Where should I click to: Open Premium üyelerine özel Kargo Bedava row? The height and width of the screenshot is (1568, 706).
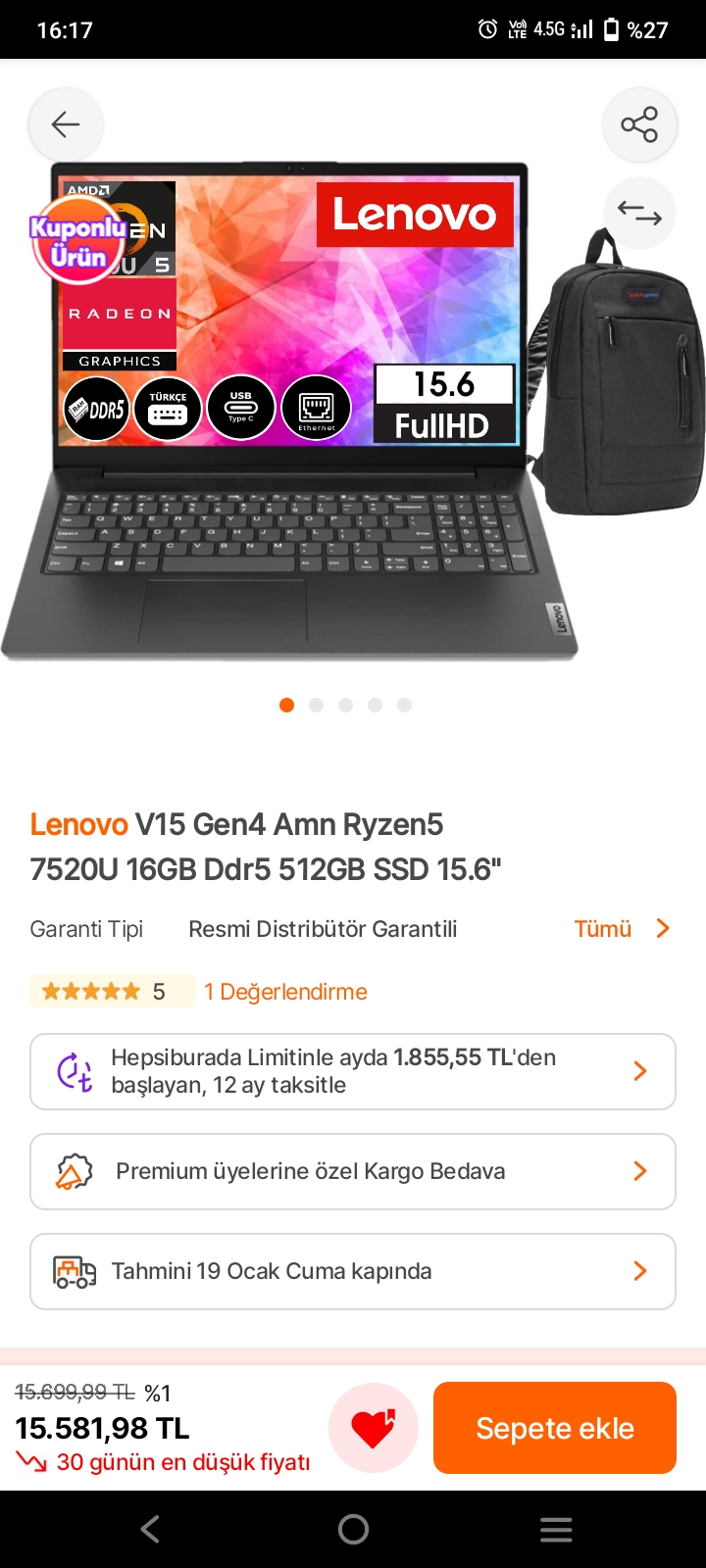pos(353,1171)
